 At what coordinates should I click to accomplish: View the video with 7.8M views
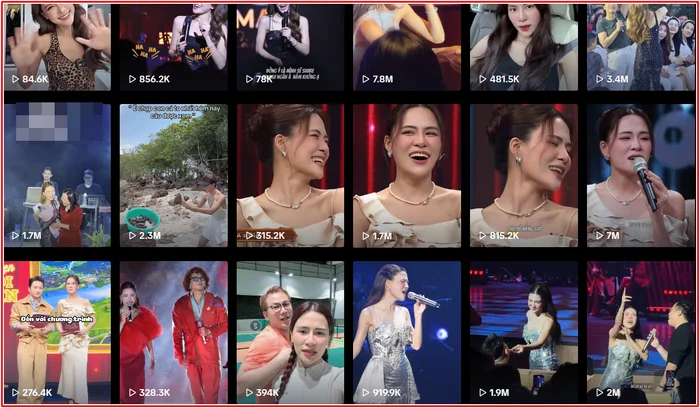407,45
